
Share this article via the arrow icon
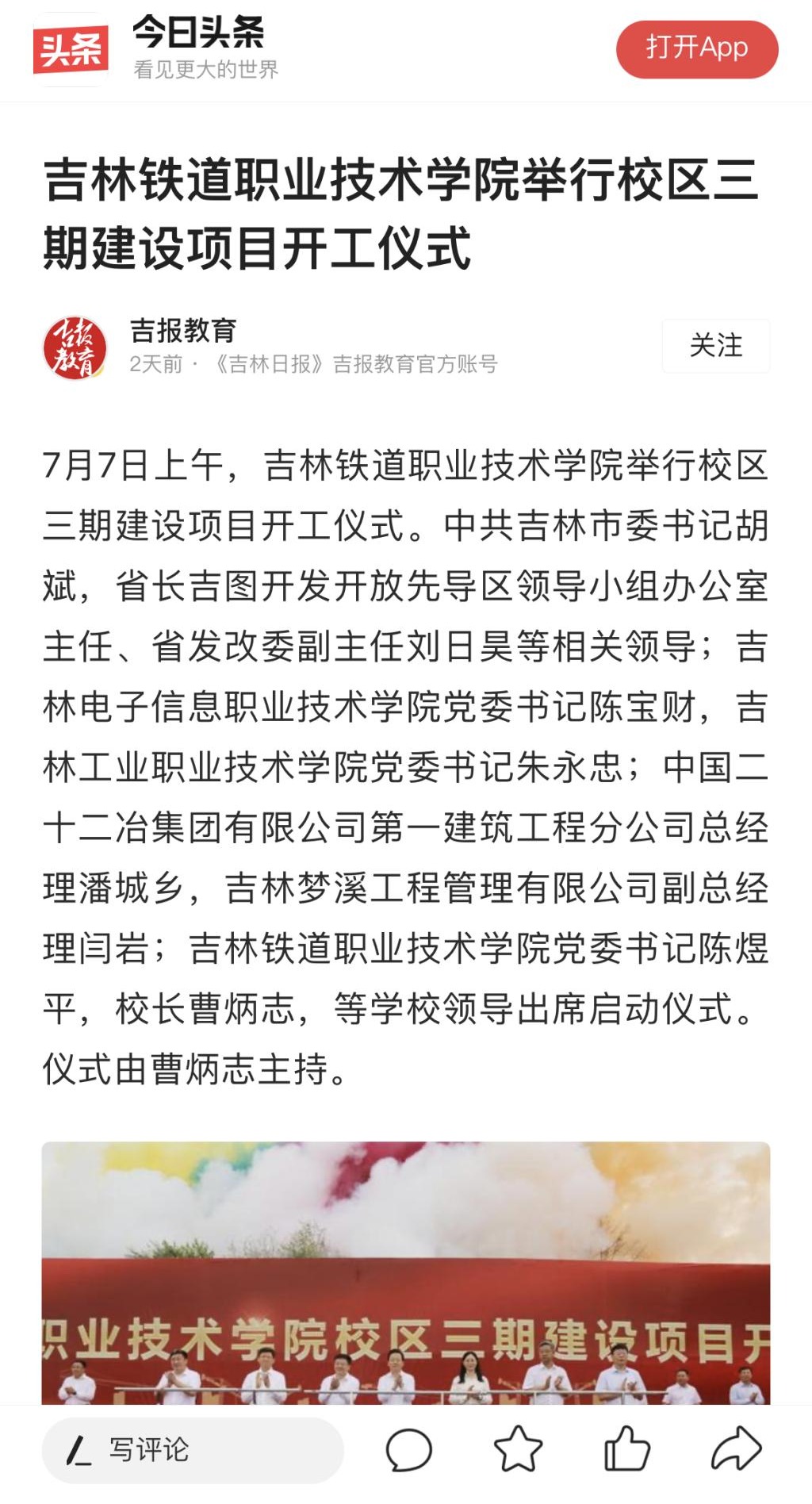[x=736, y=1450]
